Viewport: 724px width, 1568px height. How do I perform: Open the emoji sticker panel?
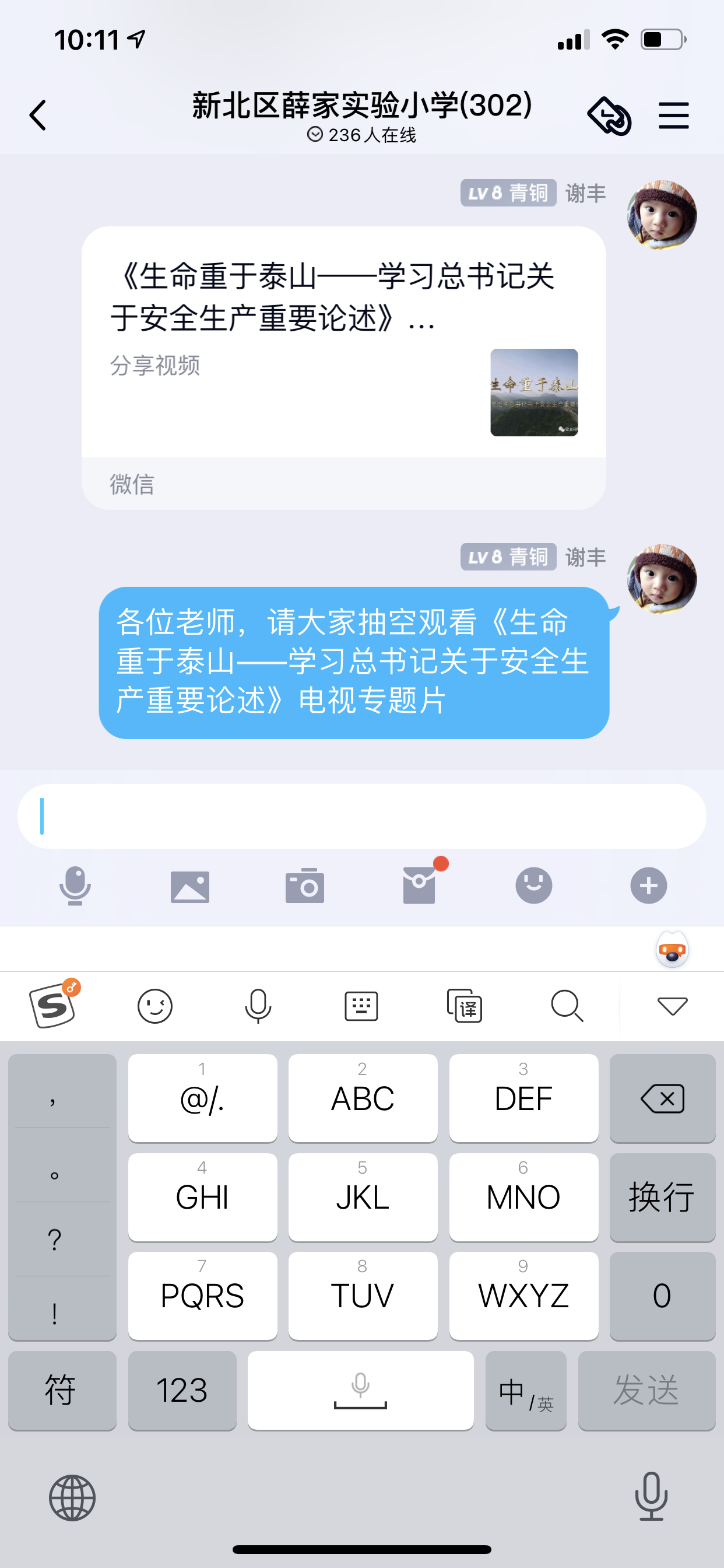(533, 885)
